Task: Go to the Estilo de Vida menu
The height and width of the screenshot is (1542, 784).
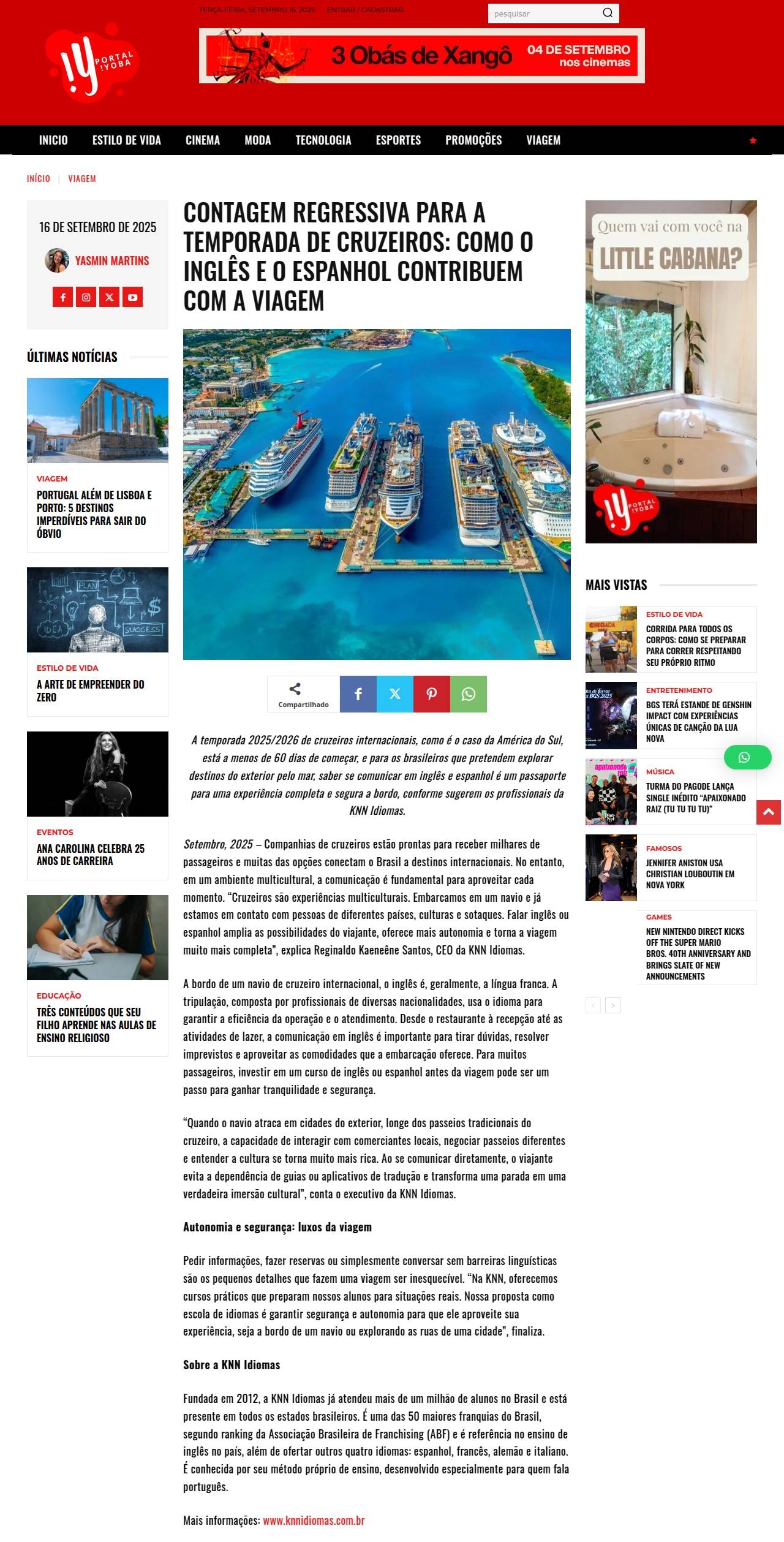Action: click(126, 140)
